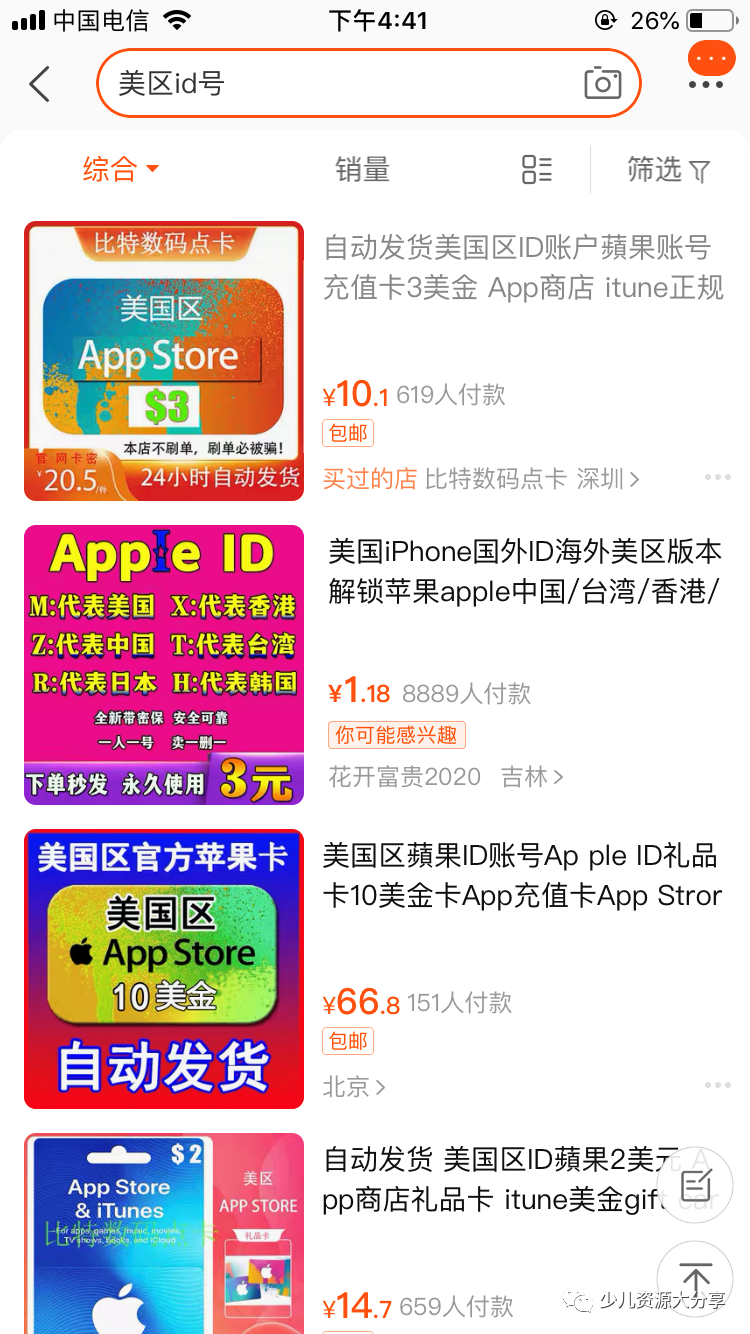Visit shop 花开富贵2020 吉林
Screen dimensions: 750x1334
[445, 777]
